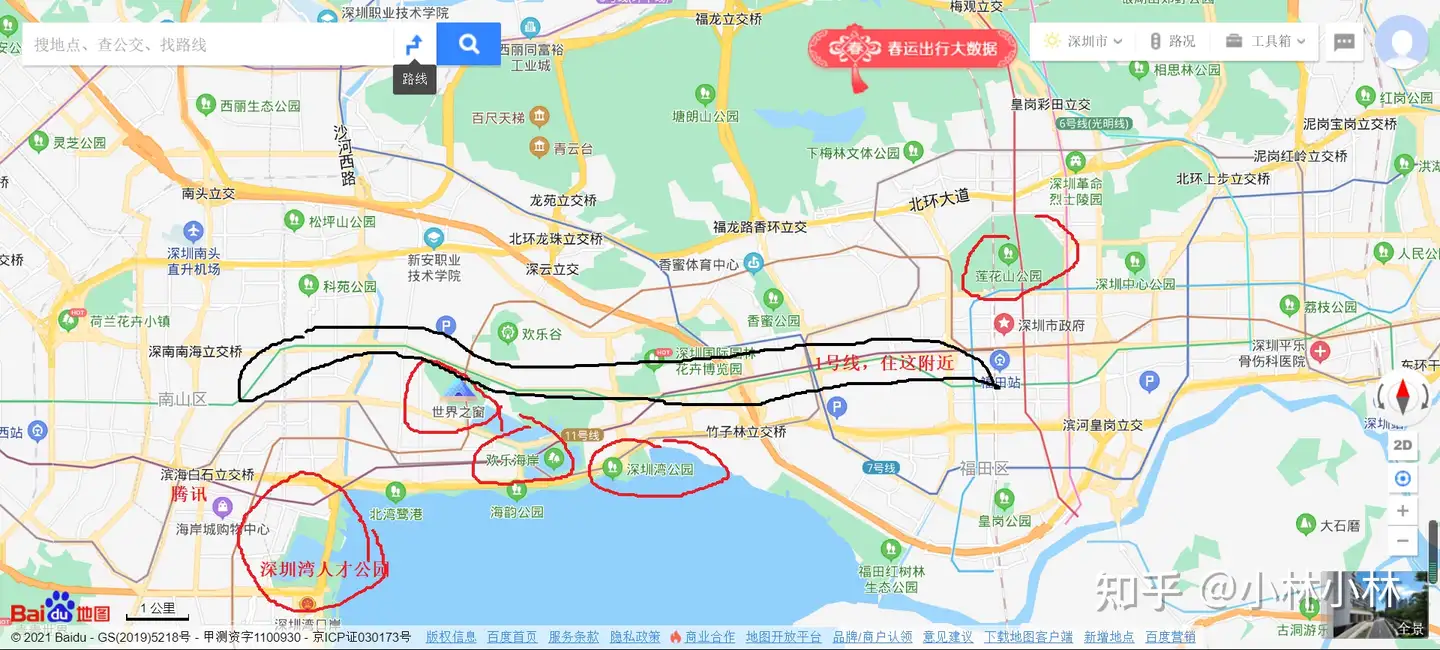Open the 春运出行大数据 banner
Viewport: 1440px width, 650px height.
[912, 48]
